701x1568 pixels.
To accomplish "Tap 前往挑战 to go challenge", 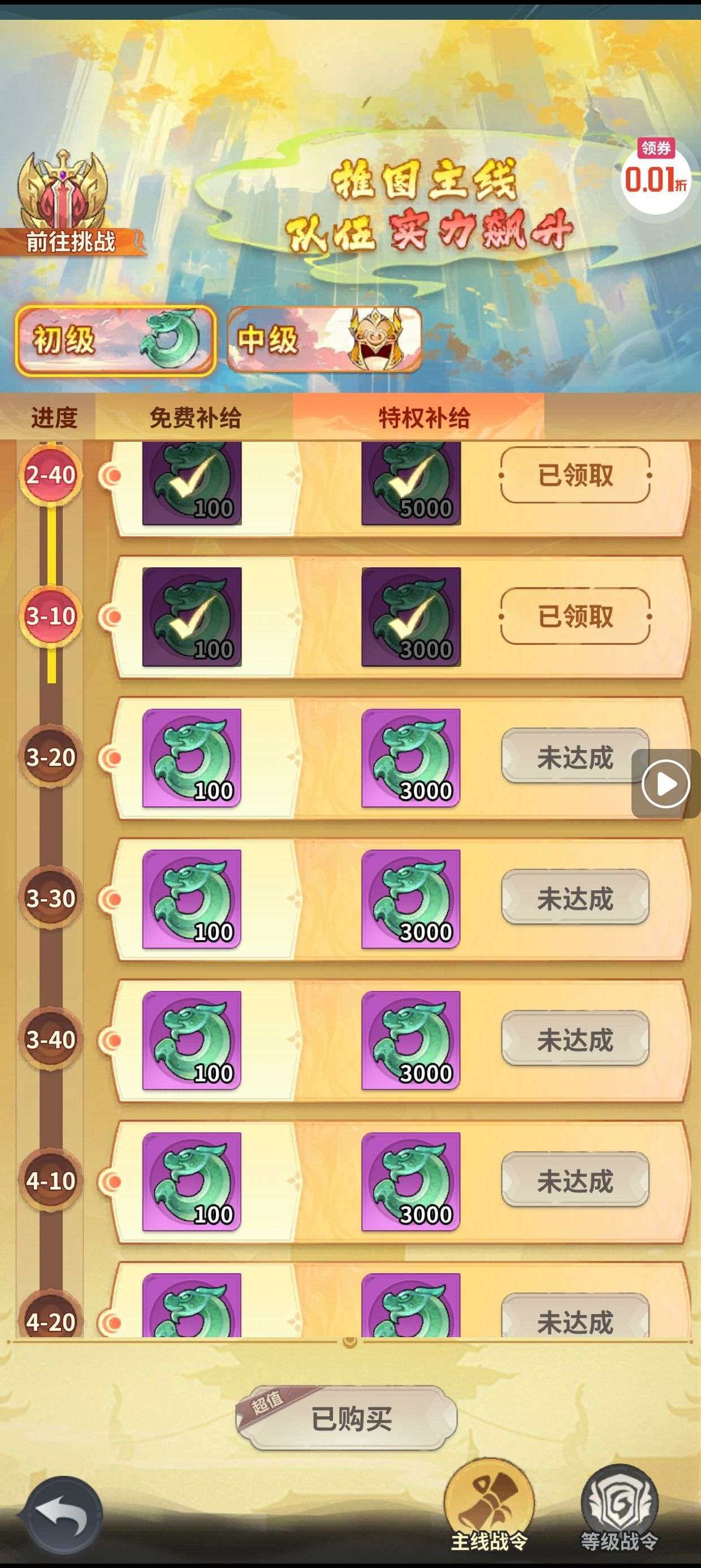I will tap(71, 241).
